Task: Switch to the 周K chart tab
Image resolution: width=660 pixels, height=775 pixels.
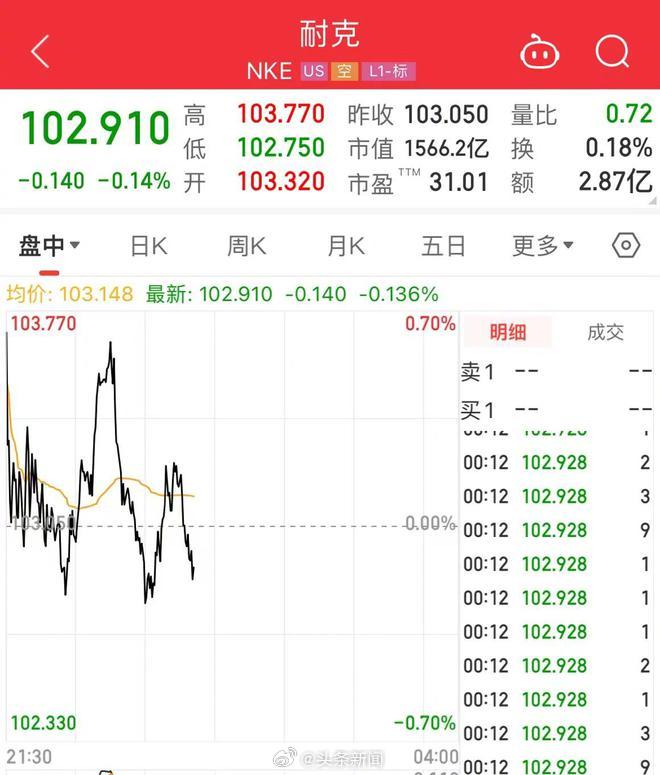Action: coord(246,246)
